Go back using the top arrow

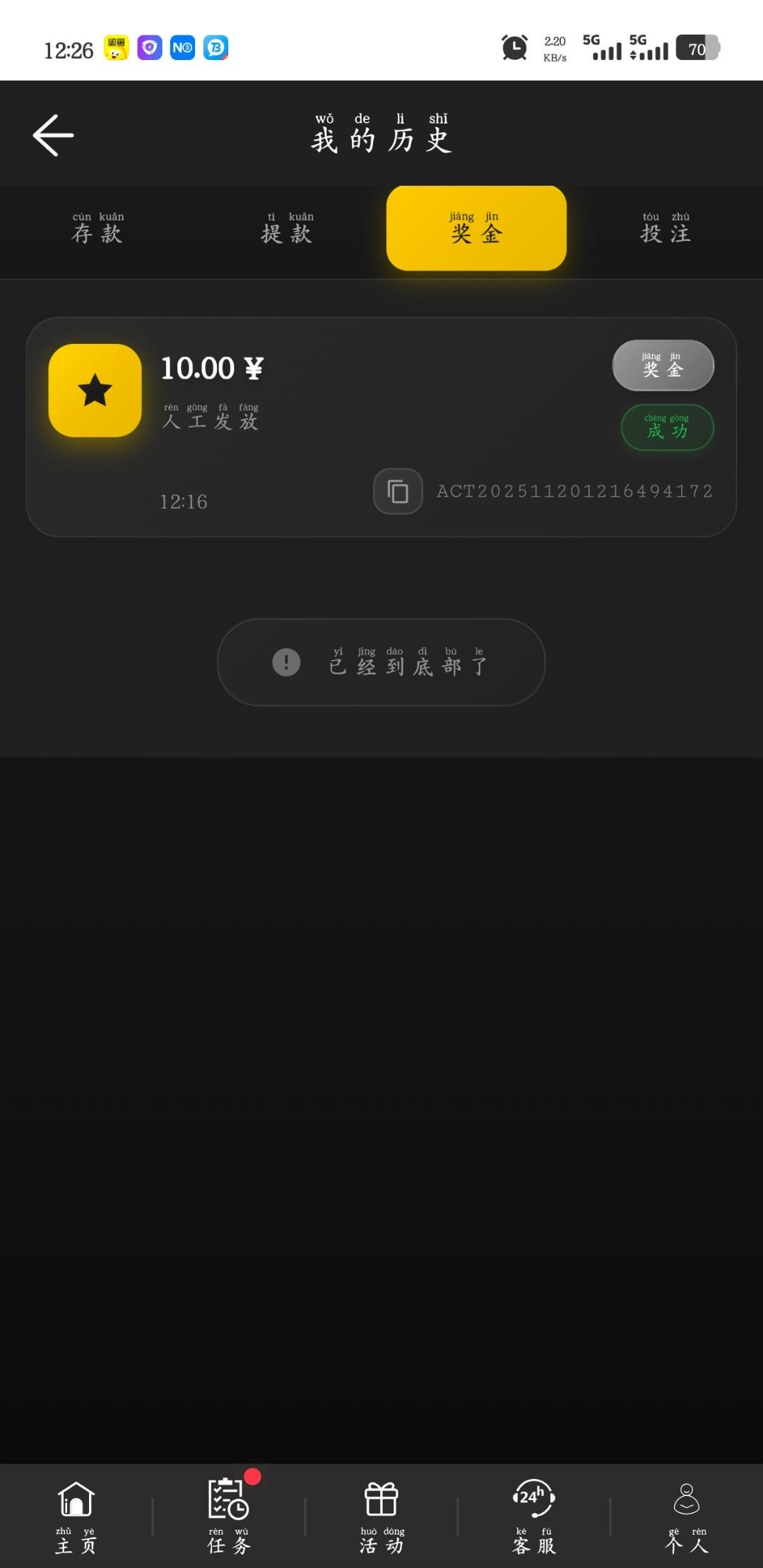[x=53, y=135]
